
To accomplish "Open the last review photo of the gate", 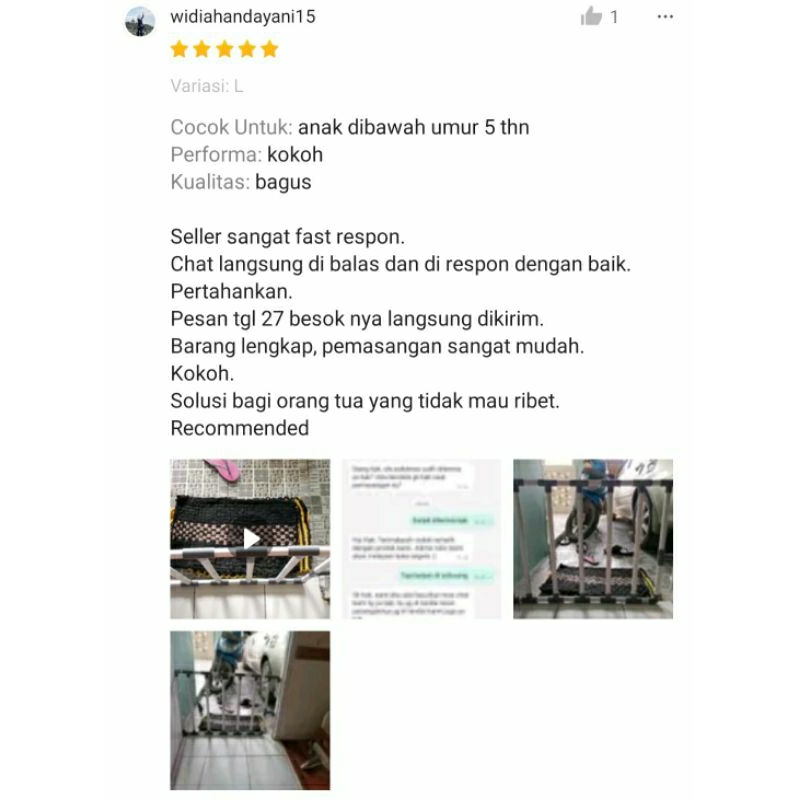I will point(250,710).
